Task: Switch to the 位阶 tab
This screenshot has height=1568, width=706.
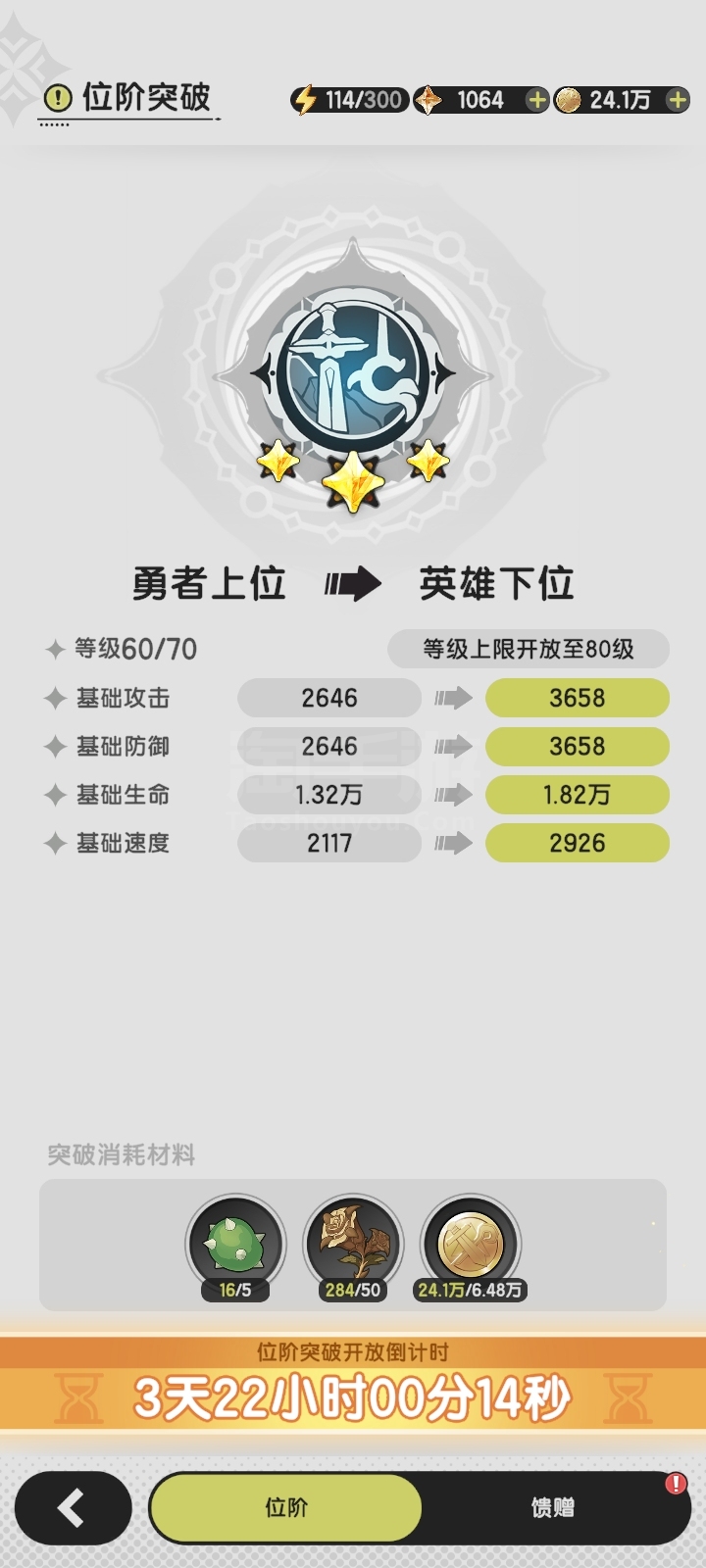Action: [285, 1507]
